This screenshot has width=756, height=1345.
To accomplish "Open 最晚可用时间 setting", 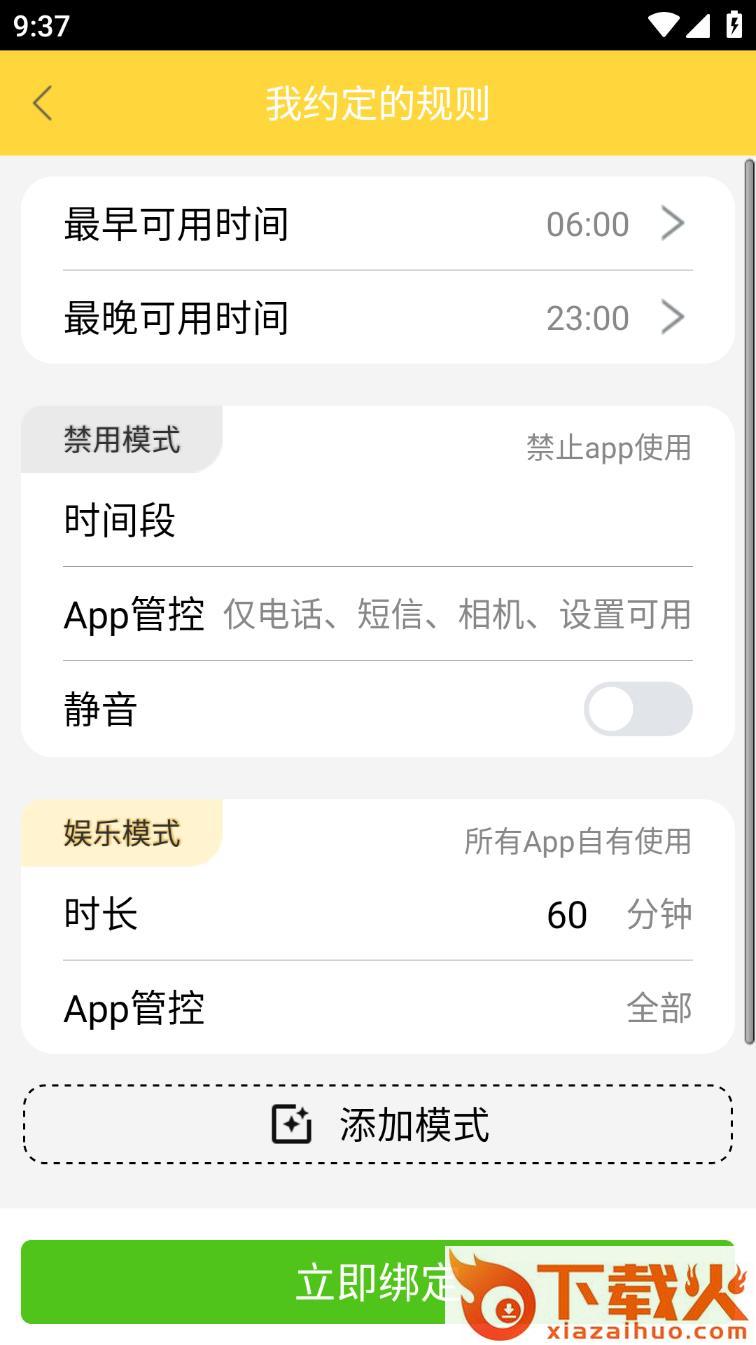I will (378, 318).
